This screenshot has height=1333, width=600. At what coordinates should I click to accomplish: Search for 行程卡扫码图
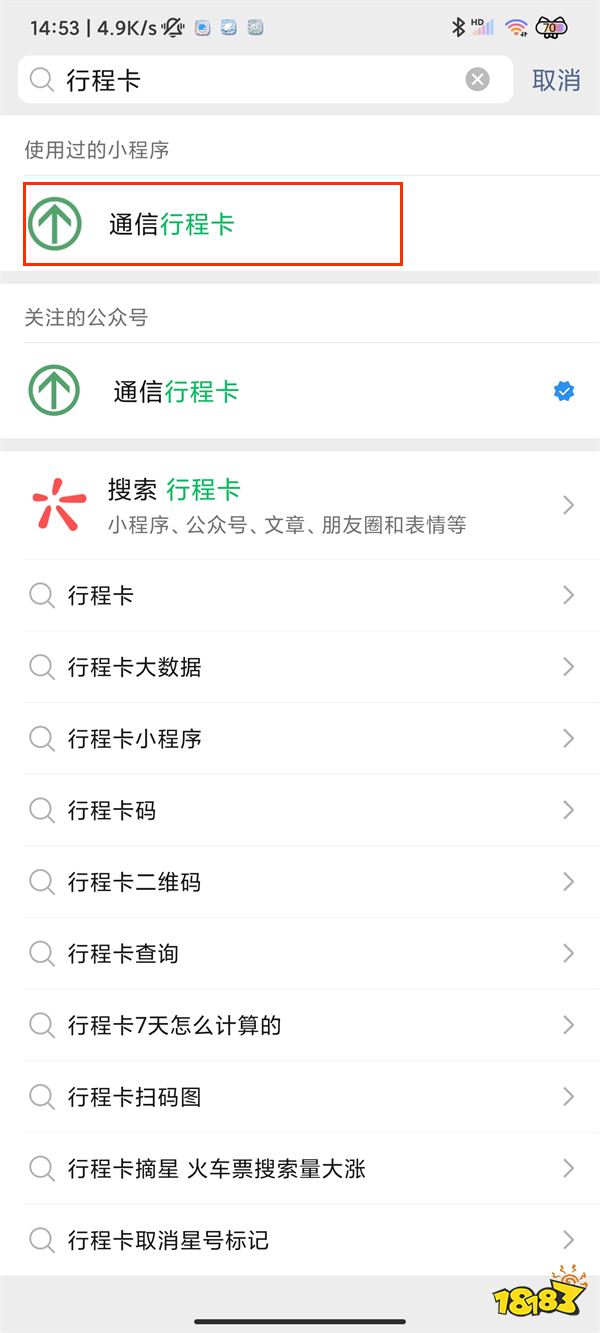tap(300, 1097)
